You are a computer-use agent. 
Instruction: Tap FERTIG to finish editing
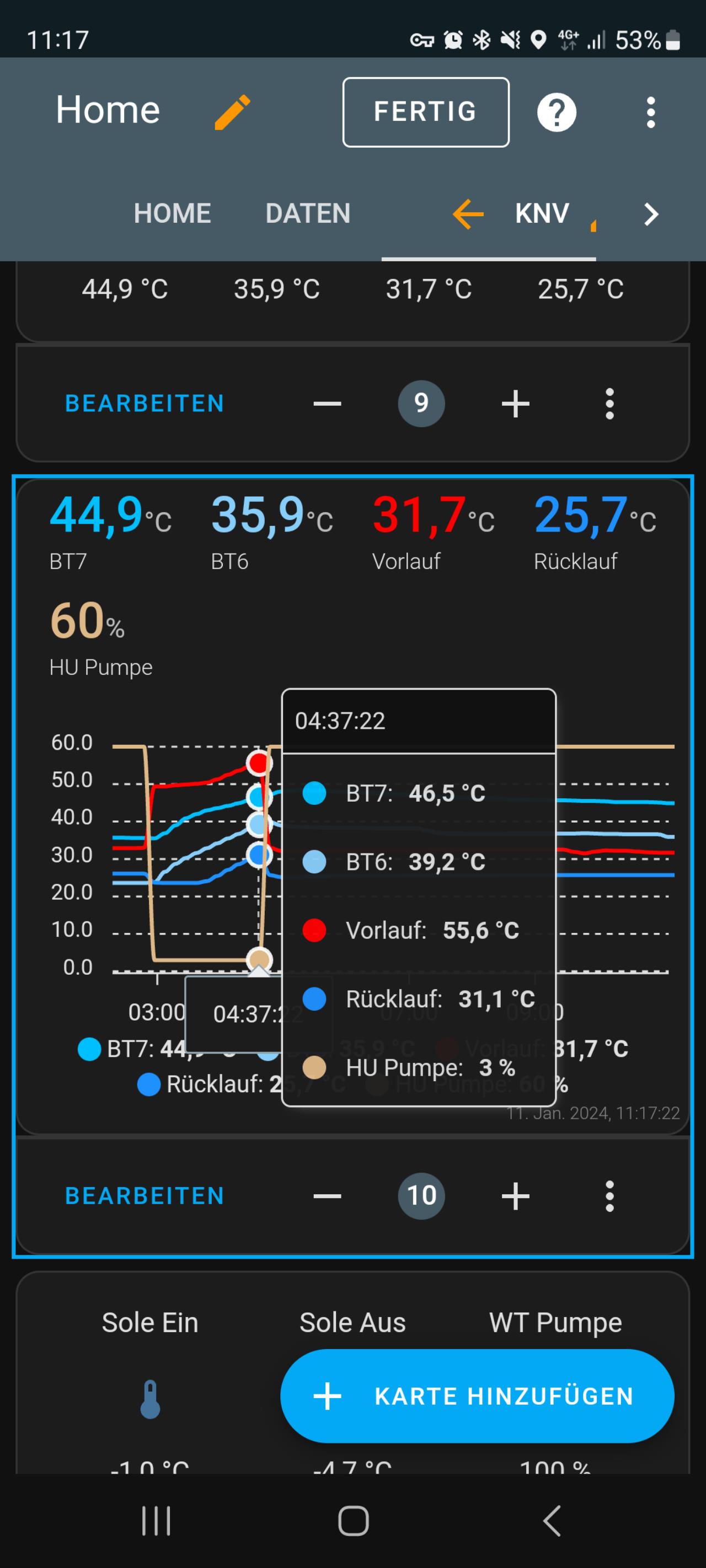(426, 112)
